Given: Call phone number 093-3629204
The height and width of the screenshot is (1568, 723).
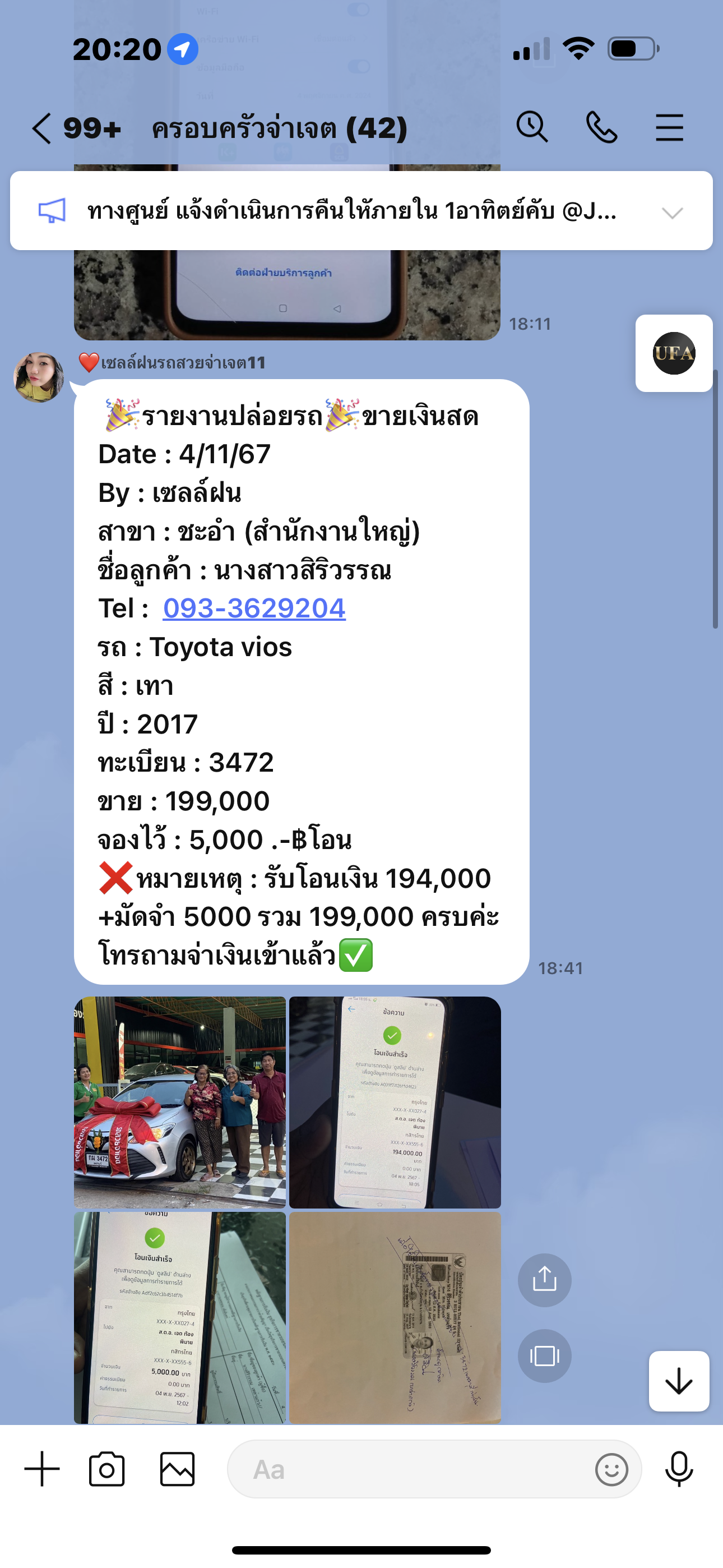Looking at the screenshot, I should click(254, 608).
